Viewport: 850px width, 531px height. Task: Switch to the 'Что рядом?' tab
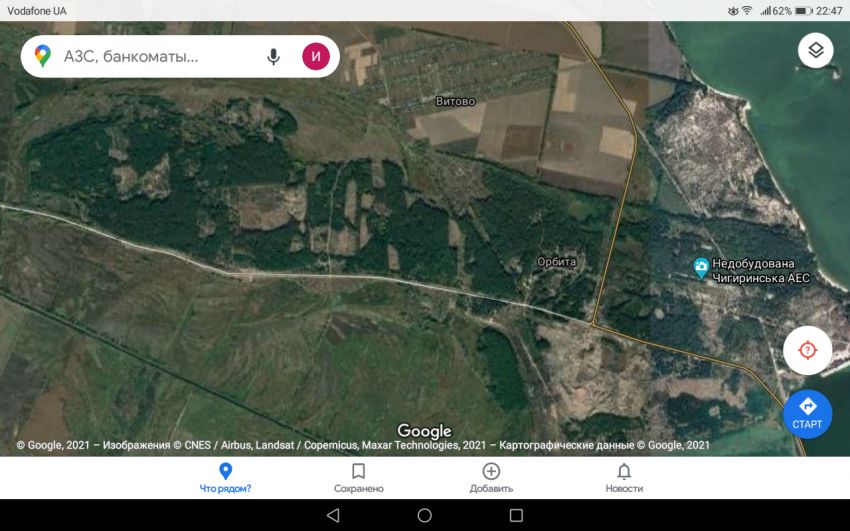click(x=225, y=477)
